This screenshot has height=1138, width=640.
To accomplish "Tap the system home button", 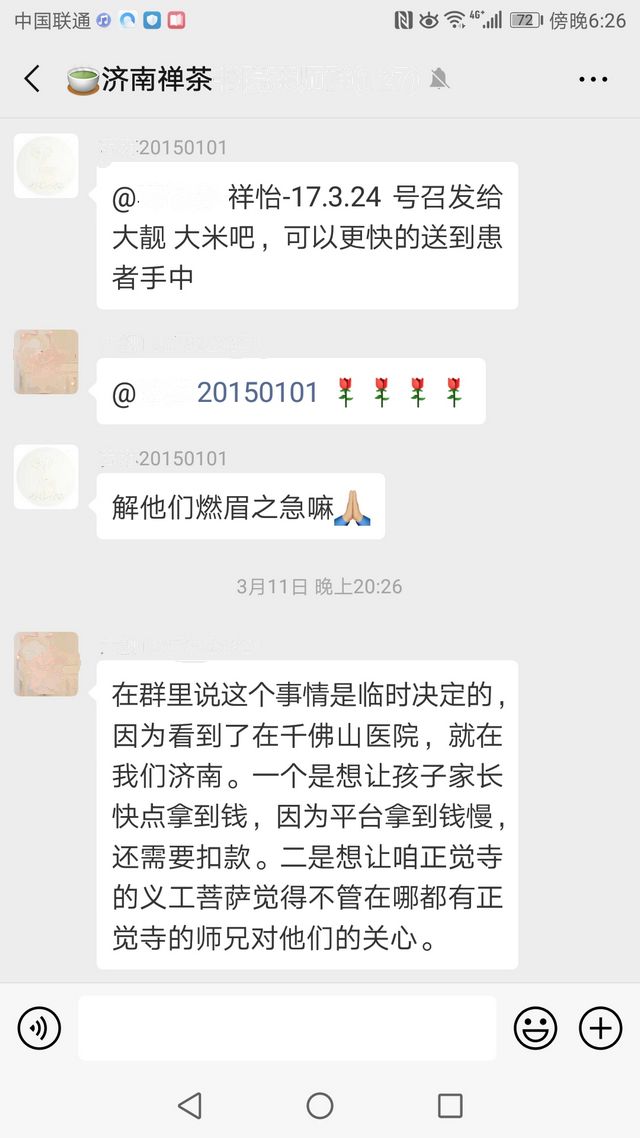I will pos(320,1105).
